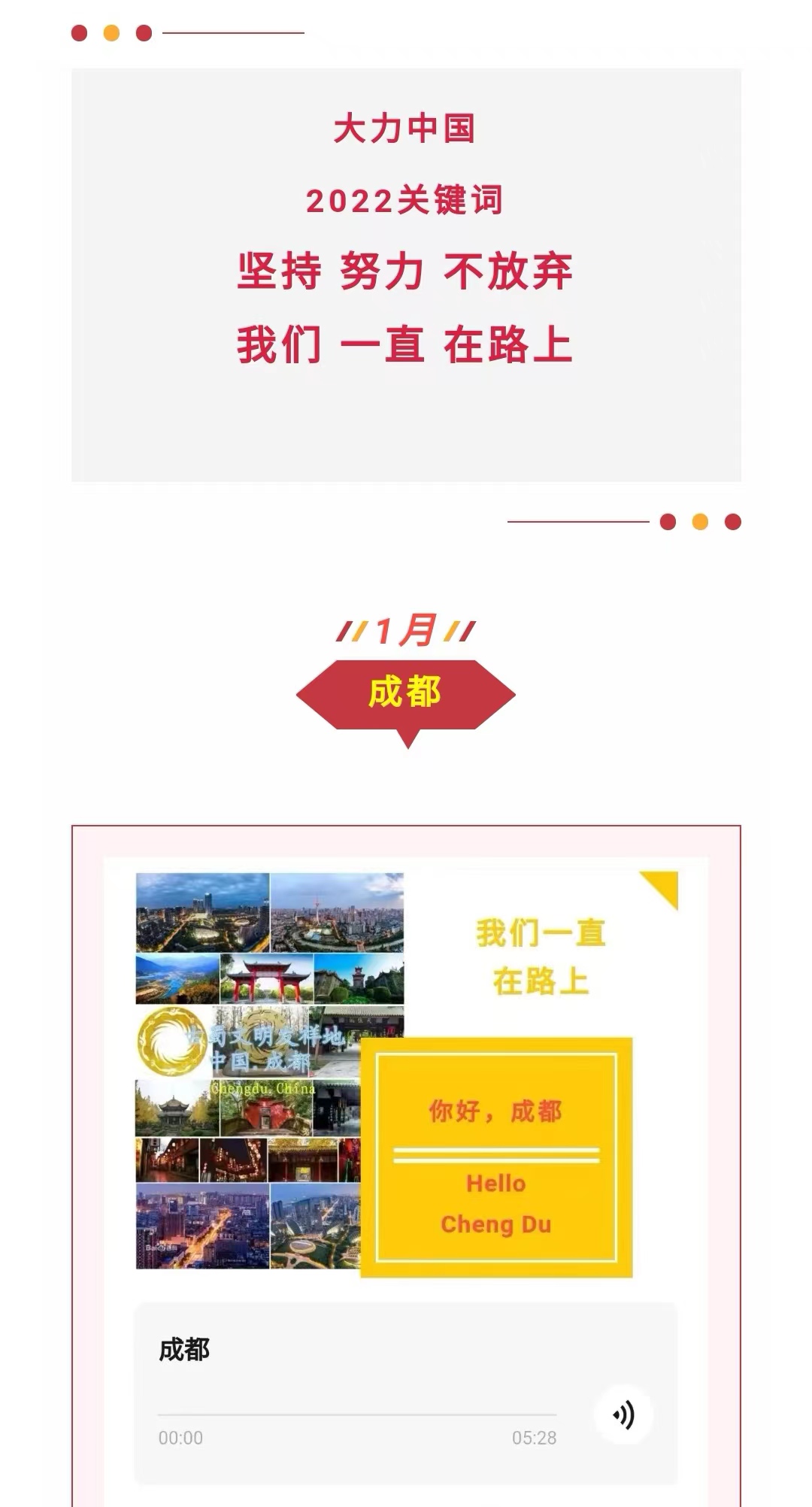
Task: Tap the 成都 audio progress bar
Action: pyautogui.click(x=357, y=1415)
